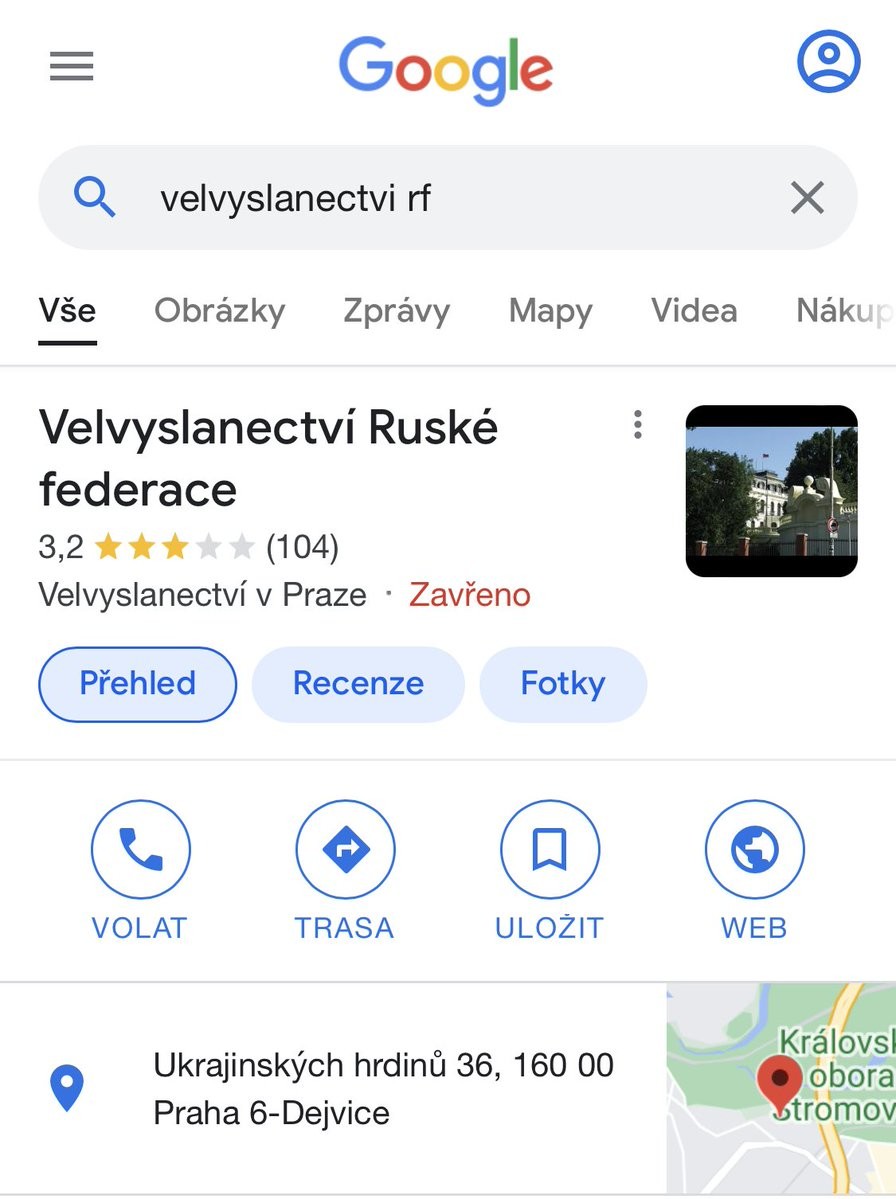The width and height of the screenshot is (896, 1199).
Task: Open the Ukrajinských hrdinů 36 address row
Action: pyautogui.click(x=383, y=1088)
